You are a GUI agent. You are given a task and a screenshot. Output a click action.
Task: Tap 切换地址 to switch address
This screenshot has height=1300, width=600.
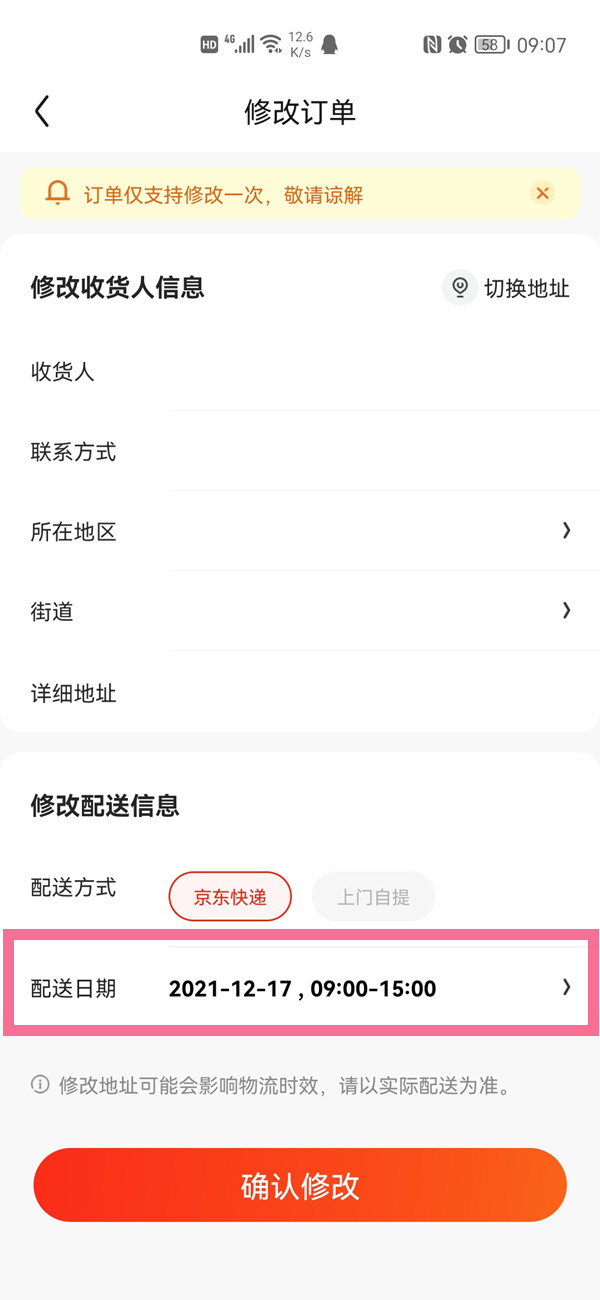(507, 288)
